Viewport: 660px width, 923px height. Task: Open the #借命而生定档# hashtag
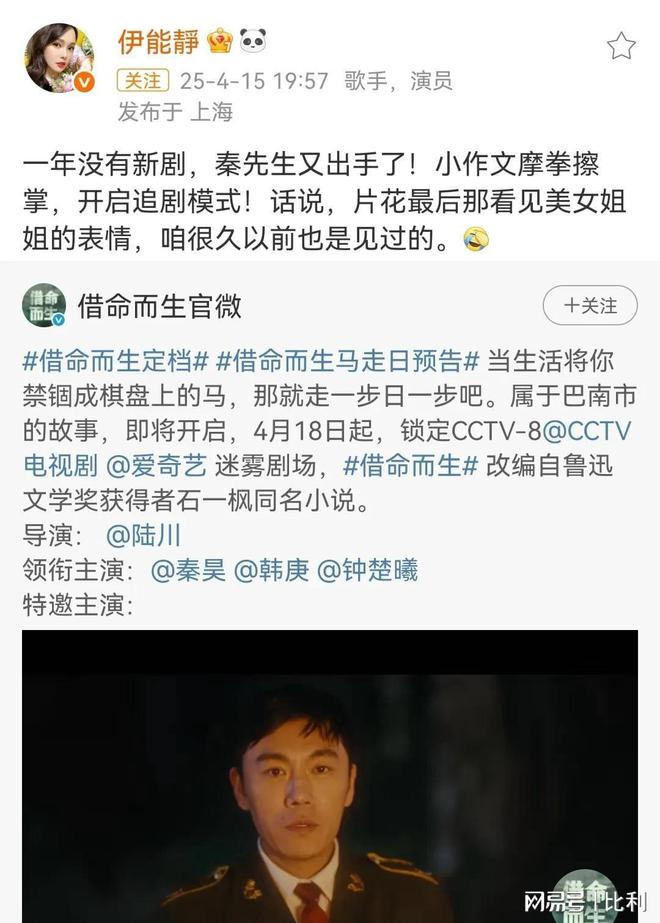[115, 360]
